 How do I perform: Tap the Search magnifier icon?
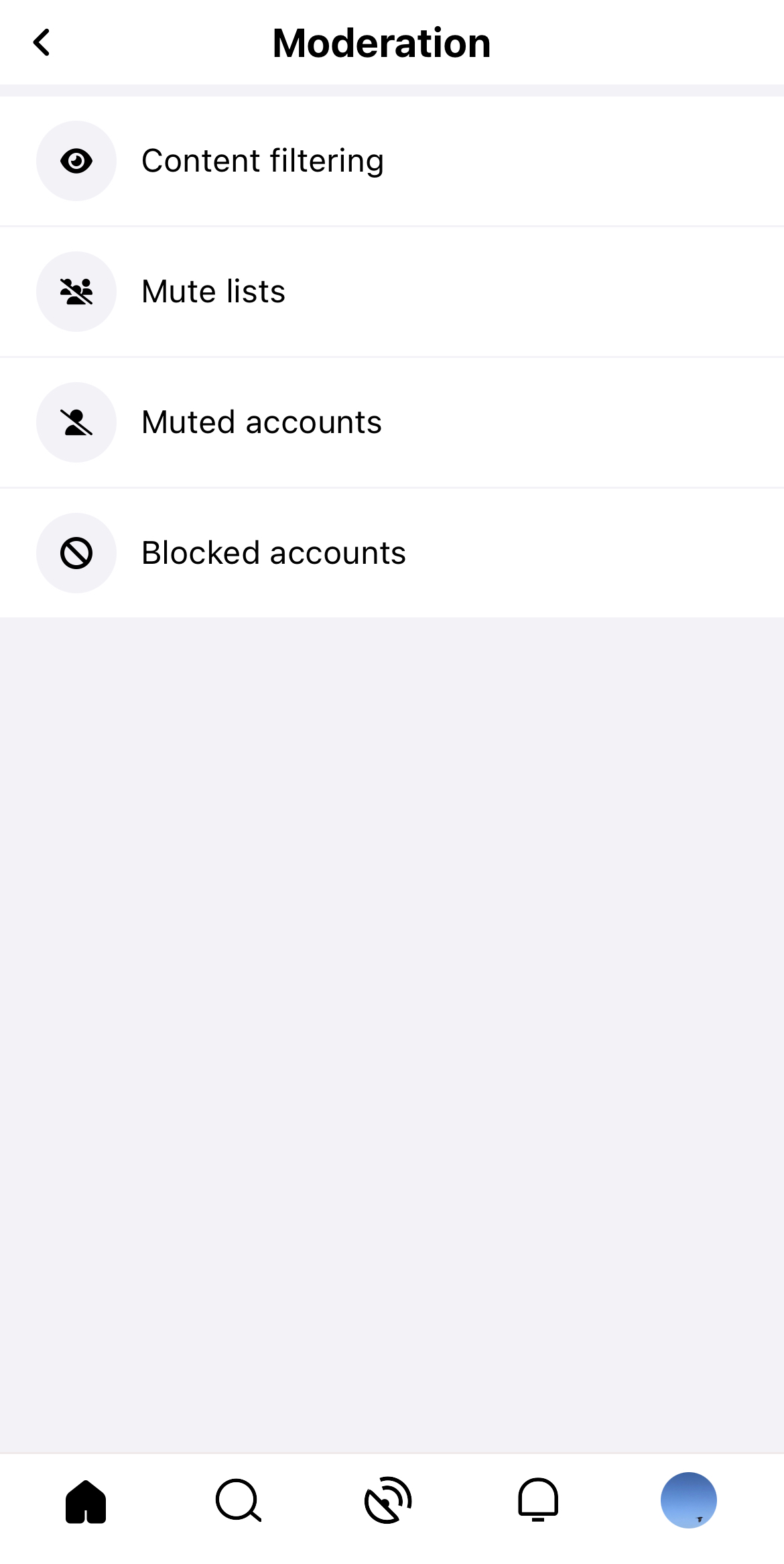[239, 1500]
